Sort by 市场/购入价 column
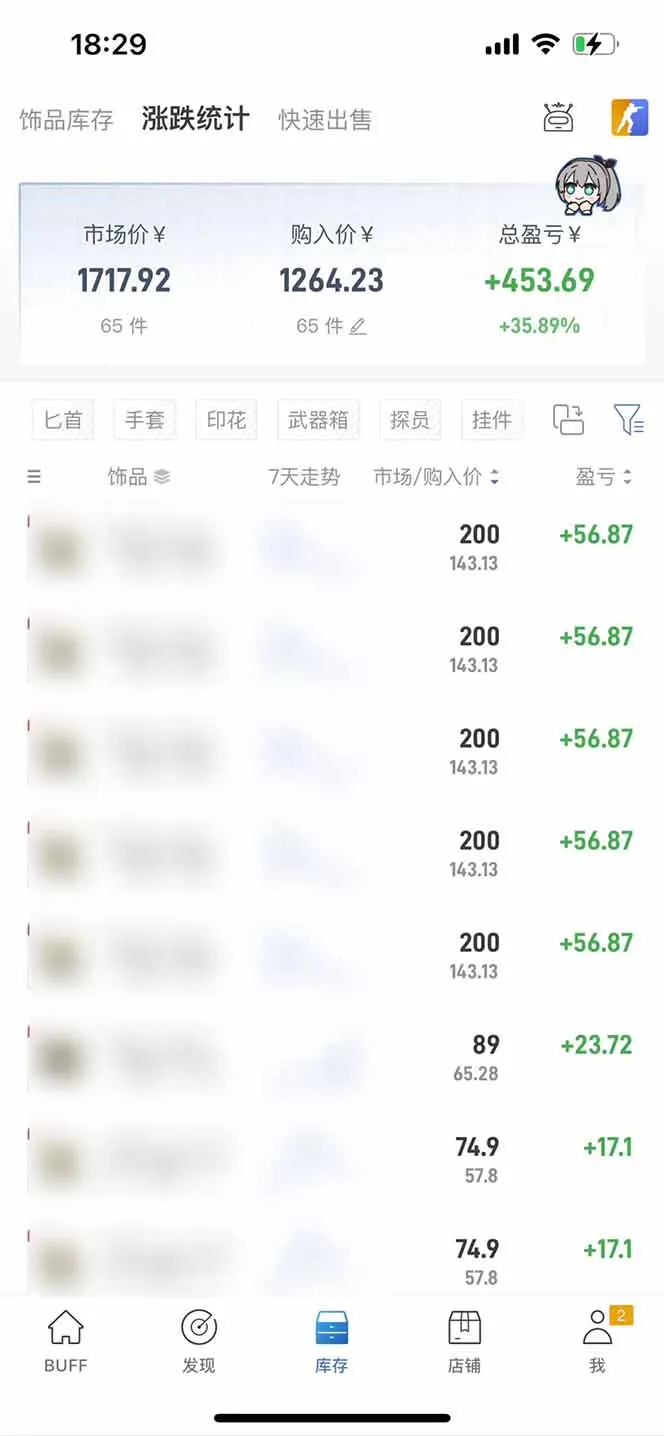This screenshot has height=1436, width=664. (x=436, y=477)
